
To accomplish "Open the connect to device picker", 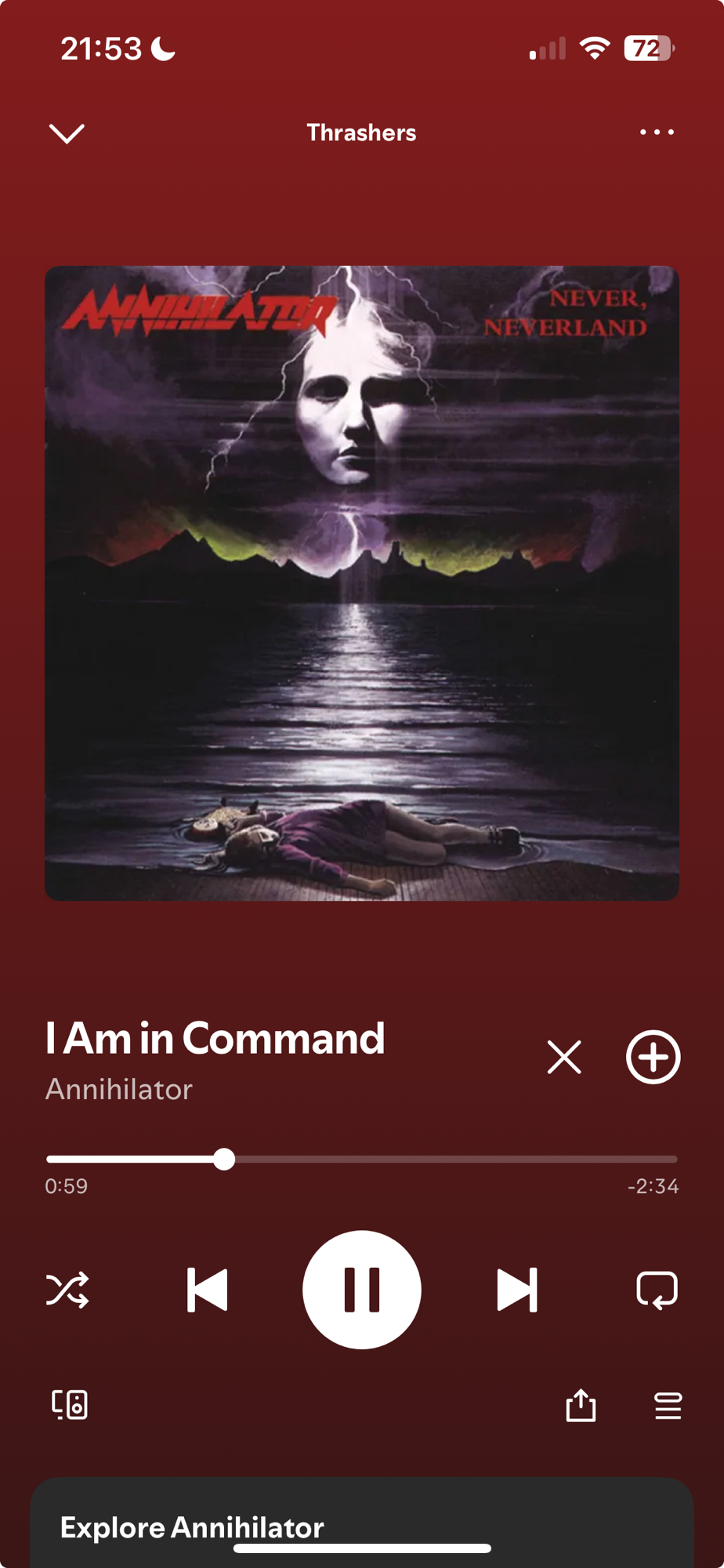I will [x=69, y=1404].
